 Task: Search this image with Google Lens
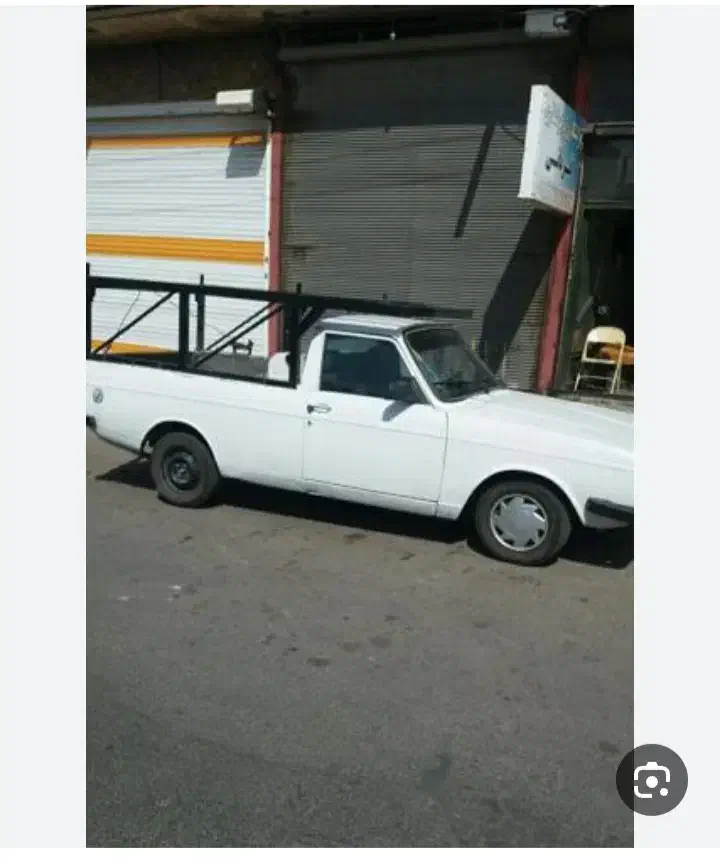[x=651, y=780]
